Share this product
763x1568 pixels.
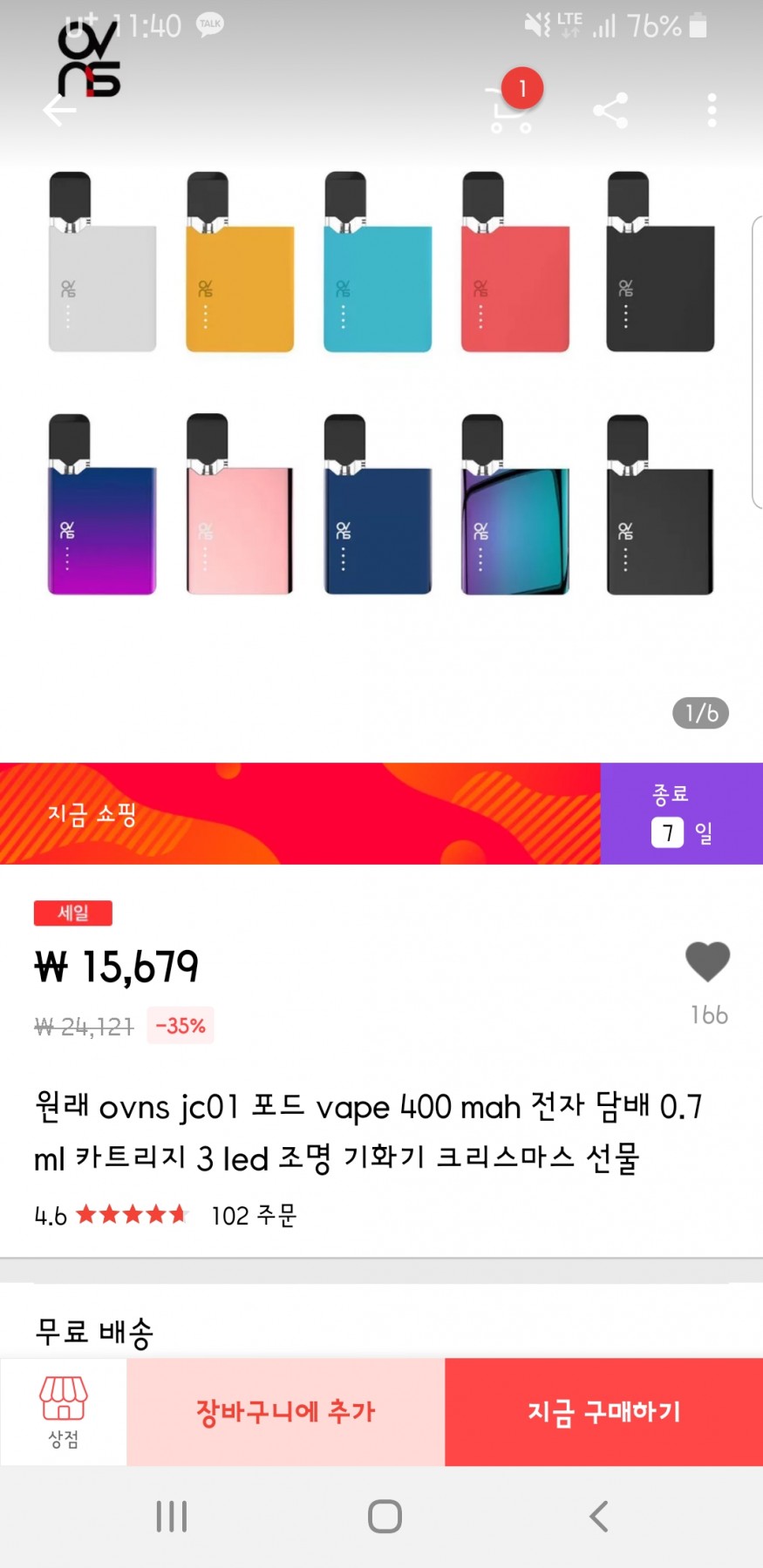[610, 111]
